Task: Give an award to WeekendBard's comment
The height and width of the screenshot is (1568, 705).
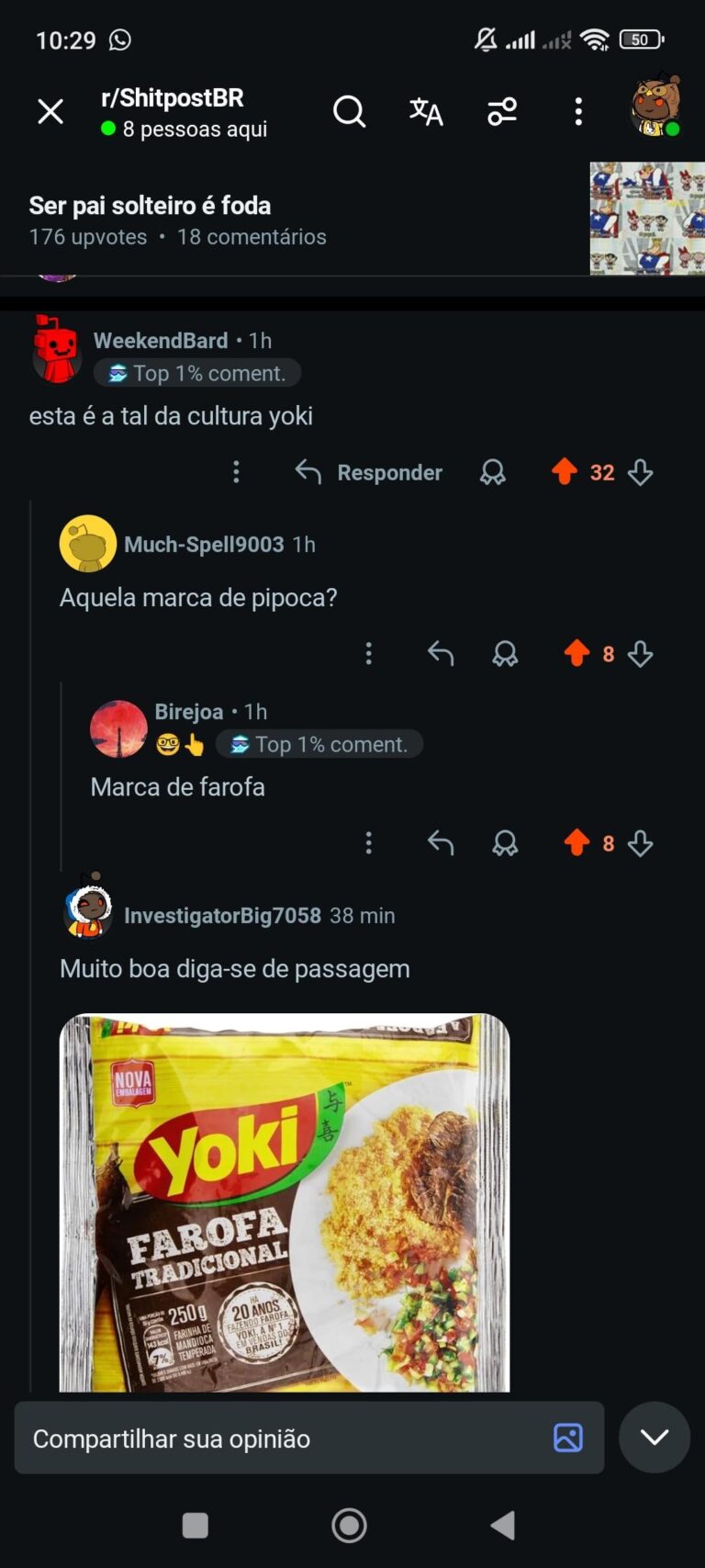Action: coord(493,472)
